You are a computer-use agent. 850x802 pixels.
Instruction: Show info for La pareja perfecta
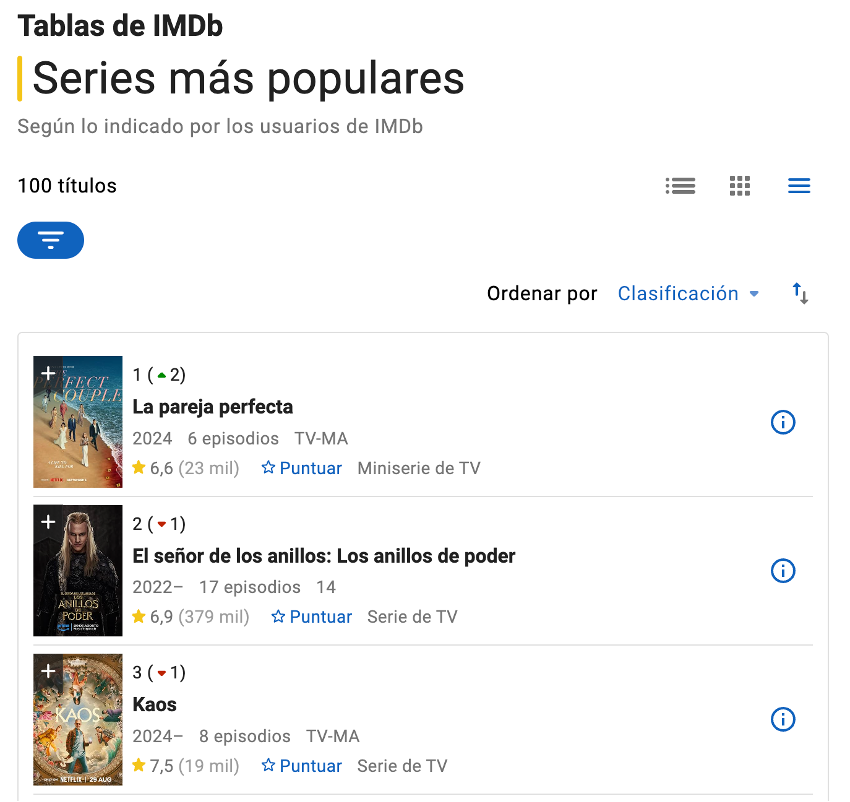pyautogui.click(x=783, y=422)
